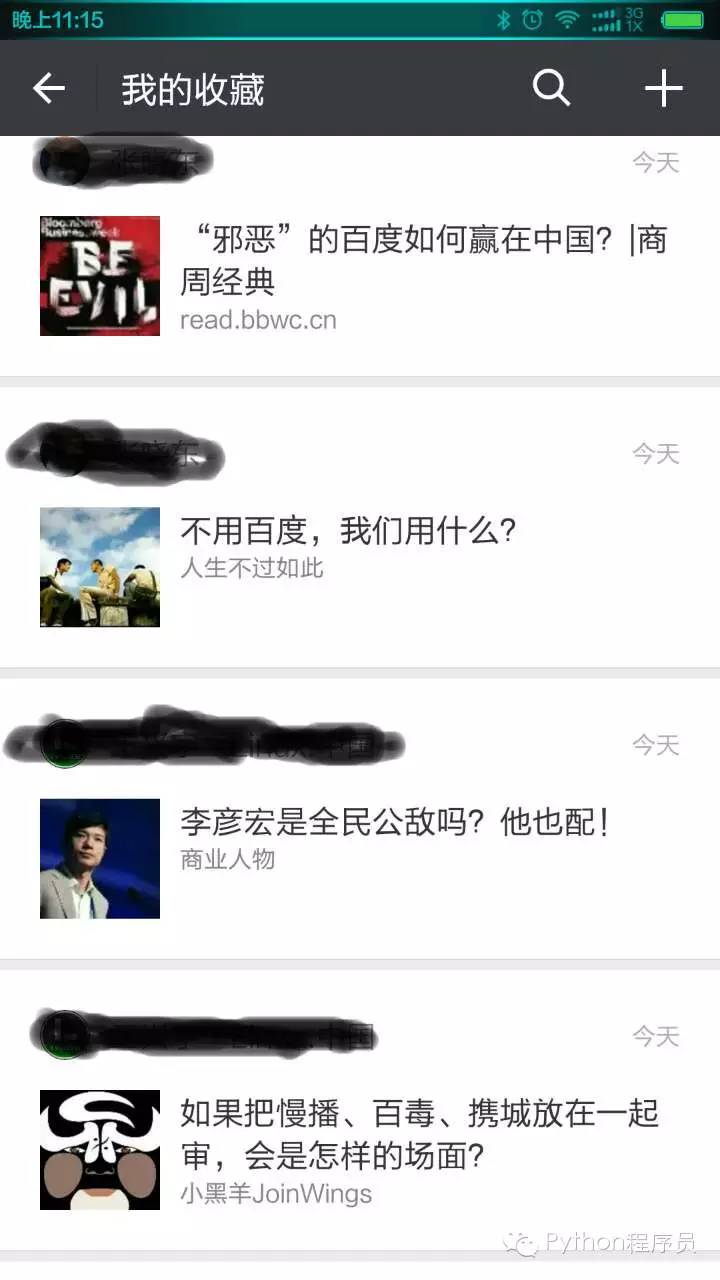
Task: Add a new favorite with plus icon
Action: click(x=663, y=89)
